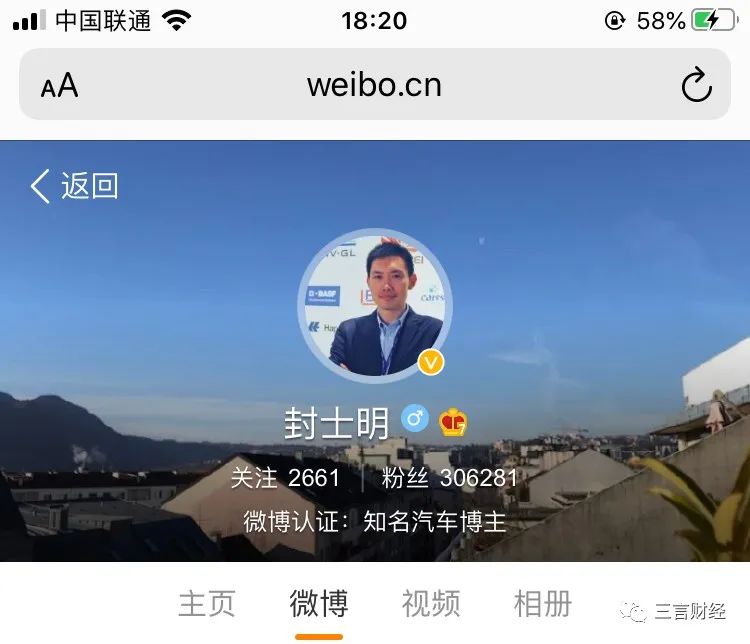Go back using the 返回 button
Viewport: 750px width, 644px height.
[75, 186]
